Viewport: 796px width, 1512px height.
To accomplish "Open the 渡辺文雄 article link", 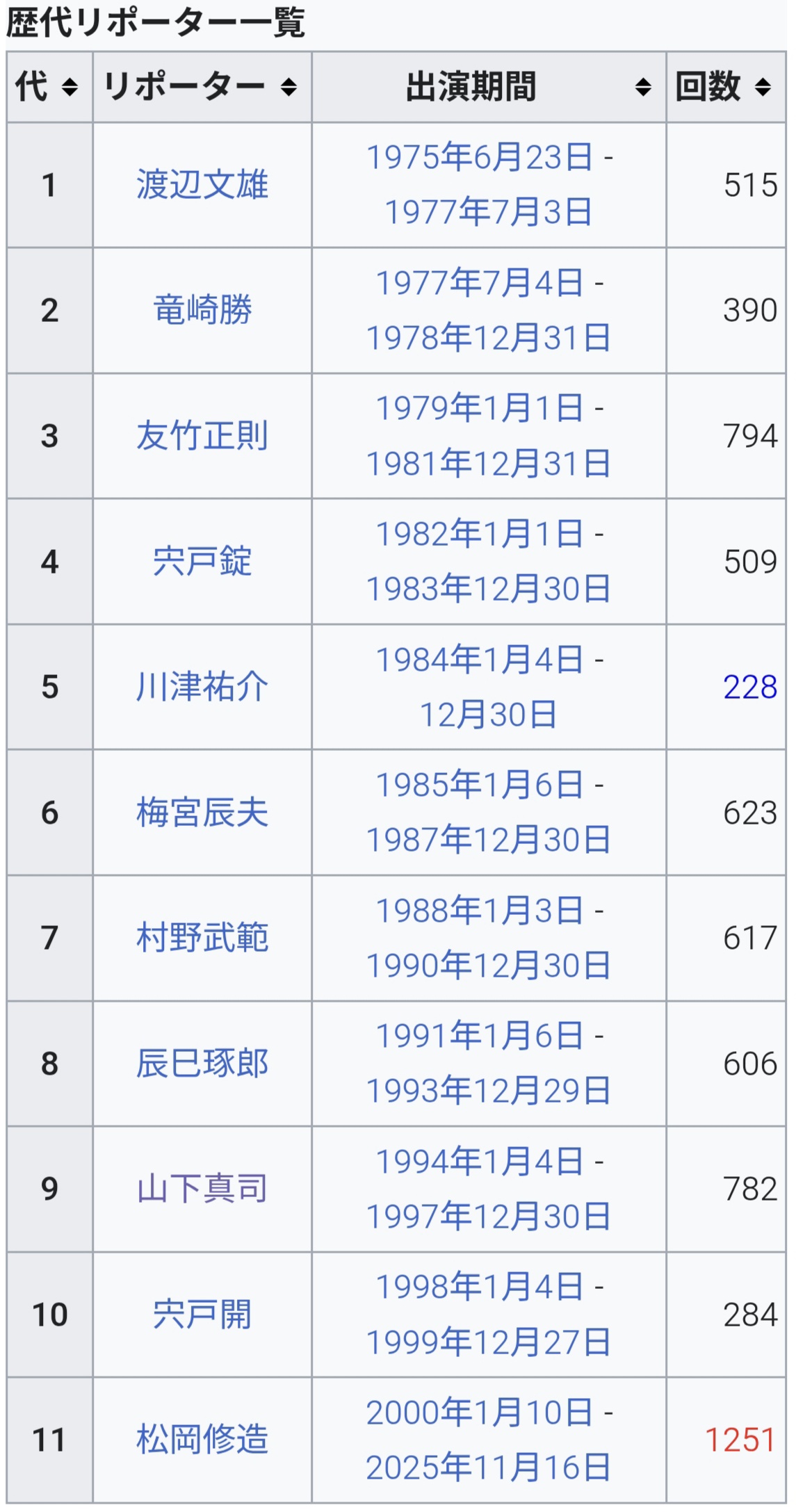I will pyautogui.click(x=202, y=185).
